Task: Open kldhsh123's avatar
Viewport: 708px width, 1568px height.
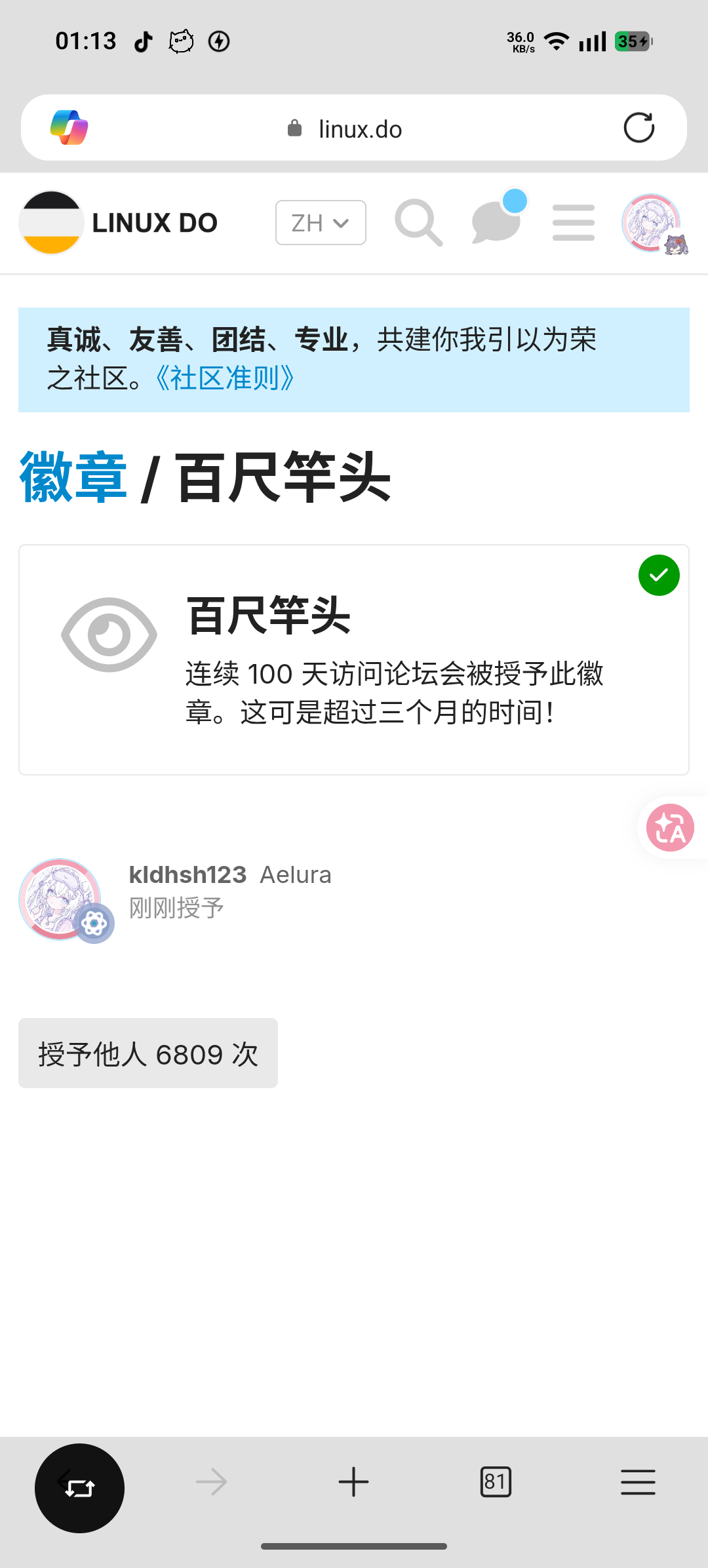Action: (x=60, y=899)
